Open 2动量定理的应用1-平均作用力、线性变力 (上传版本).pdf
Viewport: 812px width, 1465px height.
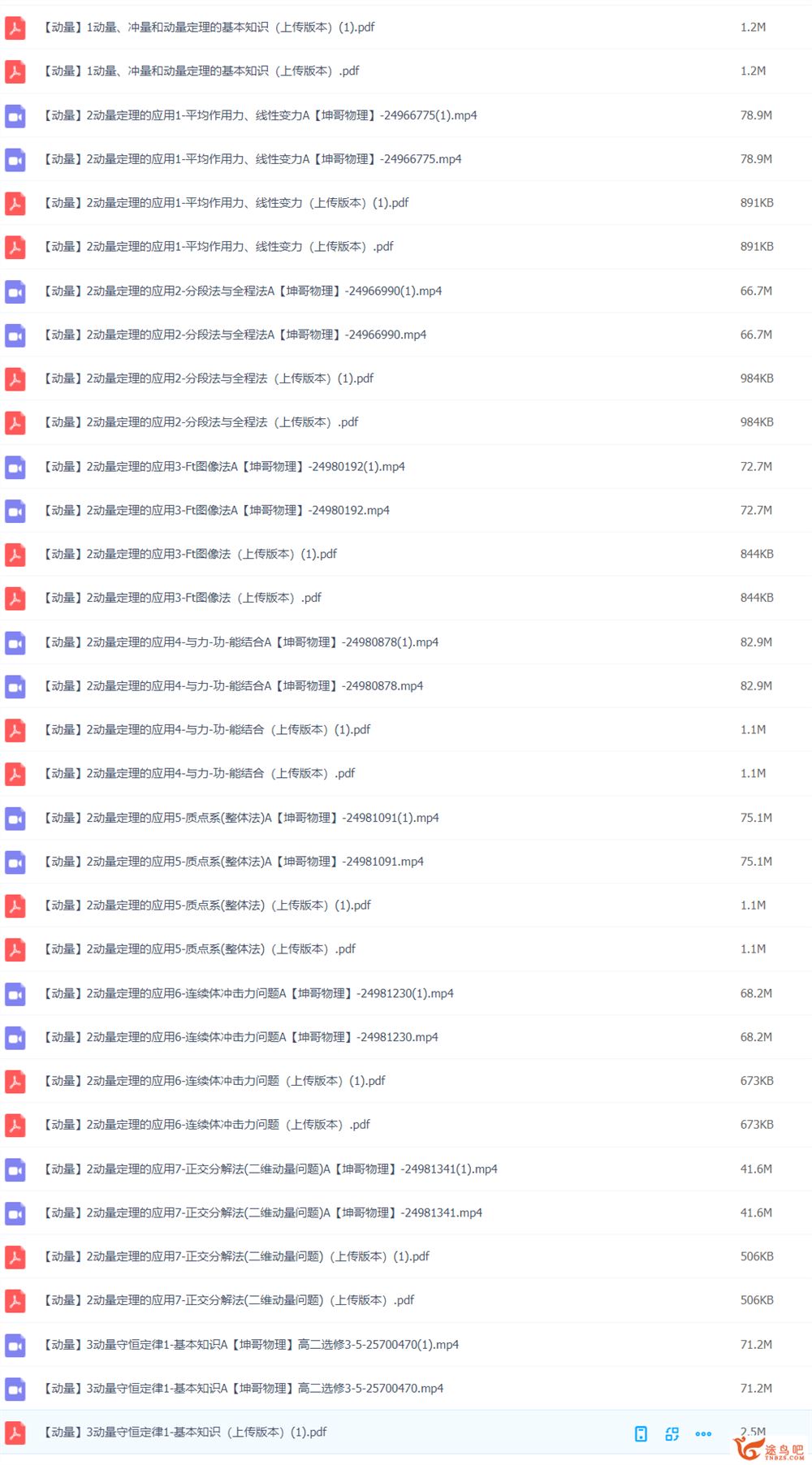coord(219,247)
